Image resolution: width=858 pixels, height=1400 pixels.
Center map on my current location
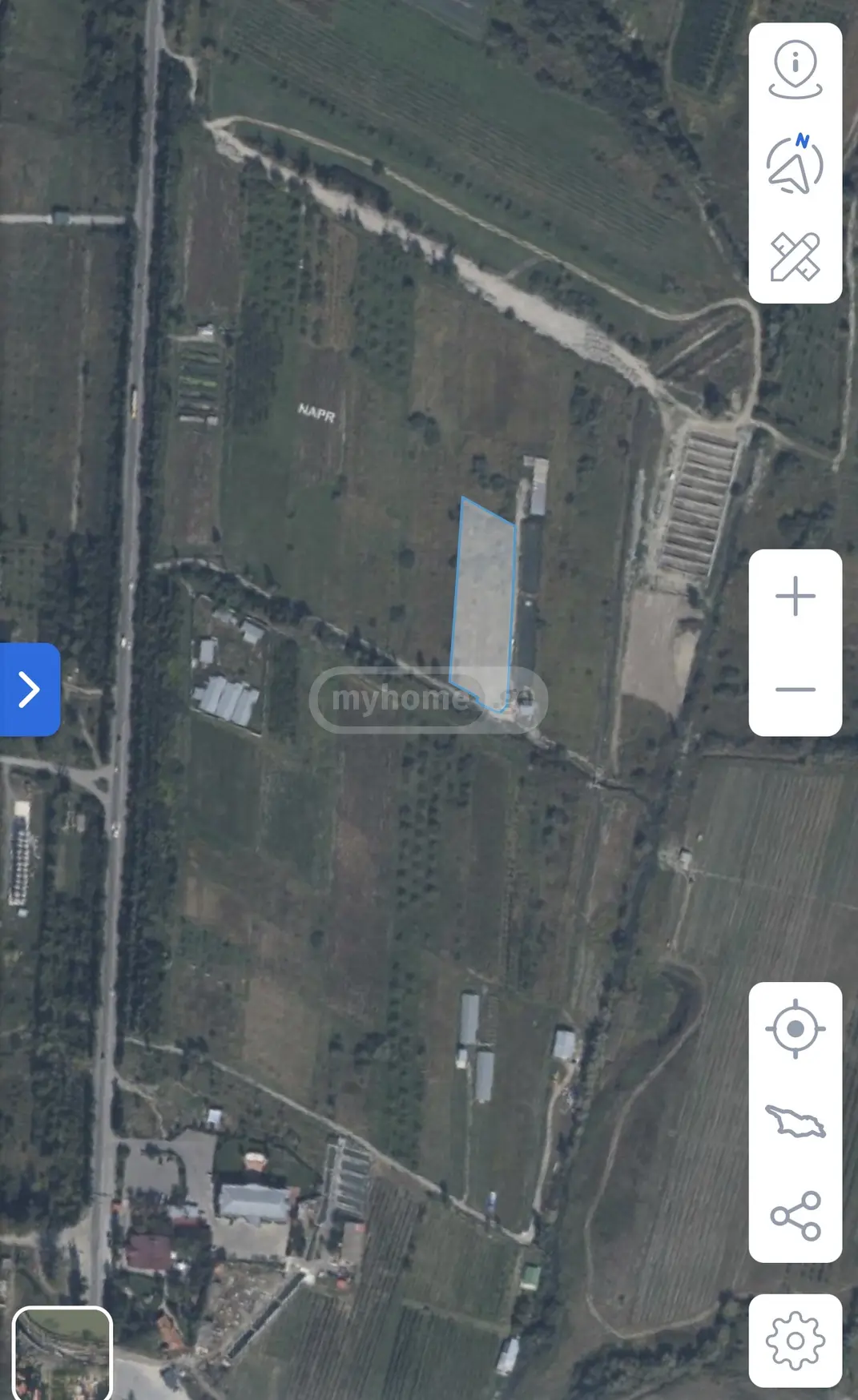795,1028
